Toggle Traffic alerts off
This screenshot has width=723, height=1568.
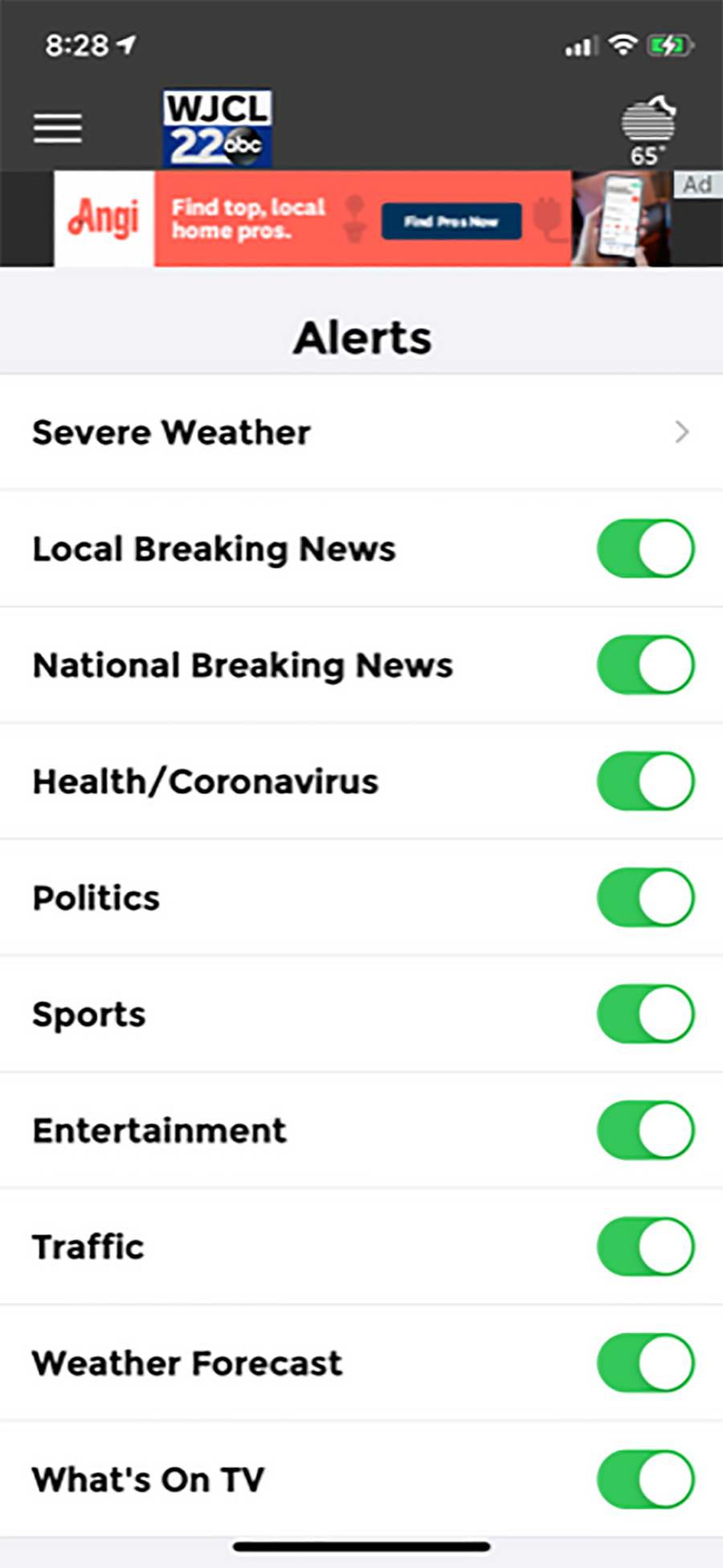coord(645,1247)
